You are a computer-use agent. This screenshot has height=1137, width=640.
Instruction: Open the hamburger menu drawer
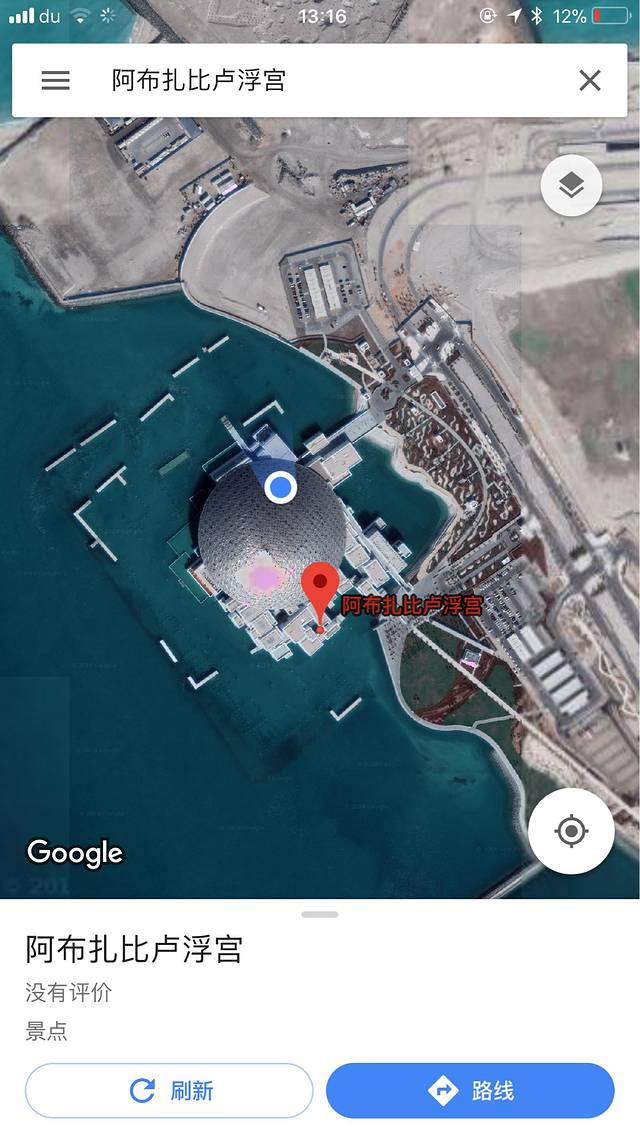point(55,81)
